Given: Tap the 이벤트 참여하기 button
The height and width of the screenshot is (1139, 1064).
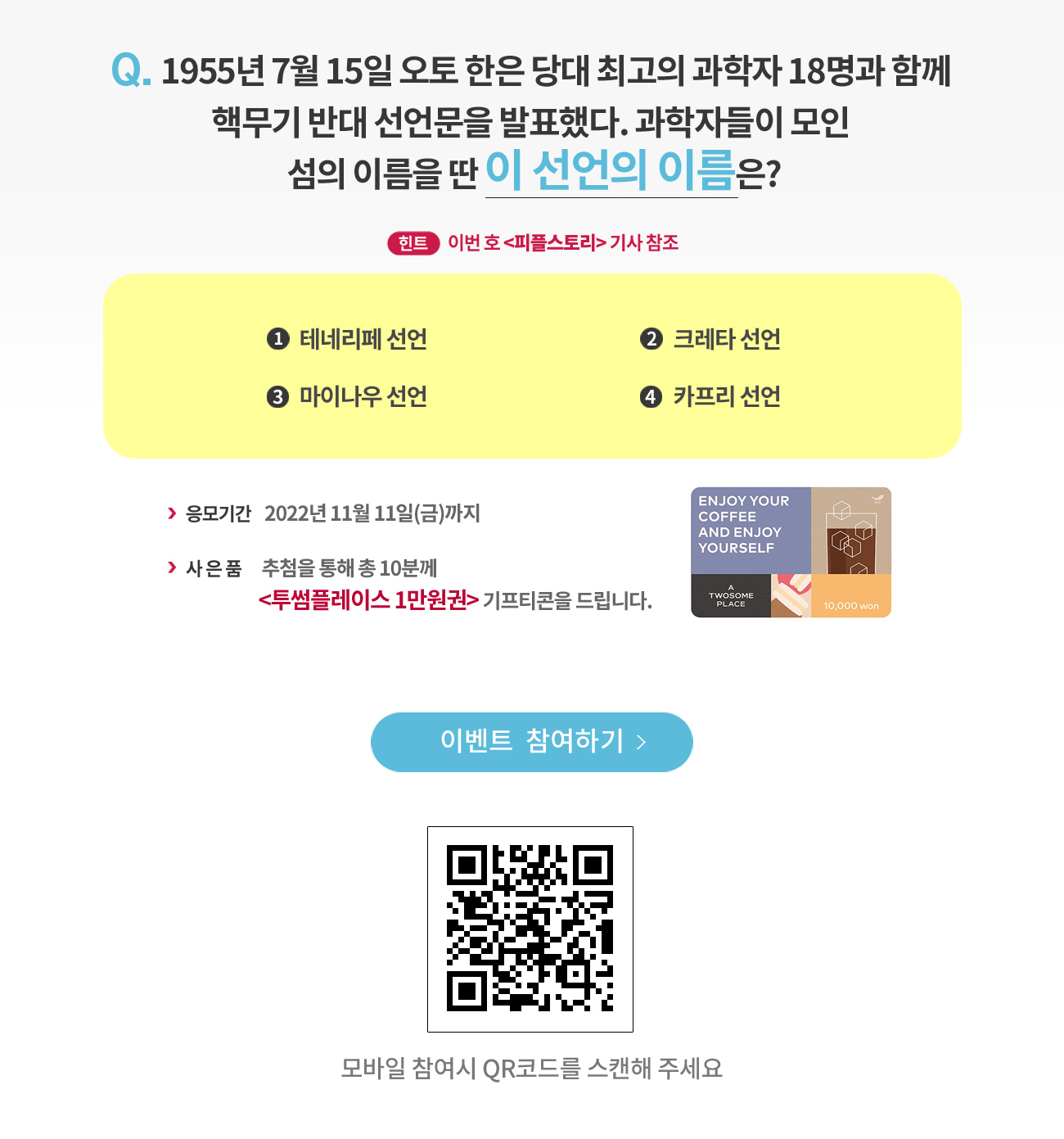Looking at the screenshot, I should [532, 742].
